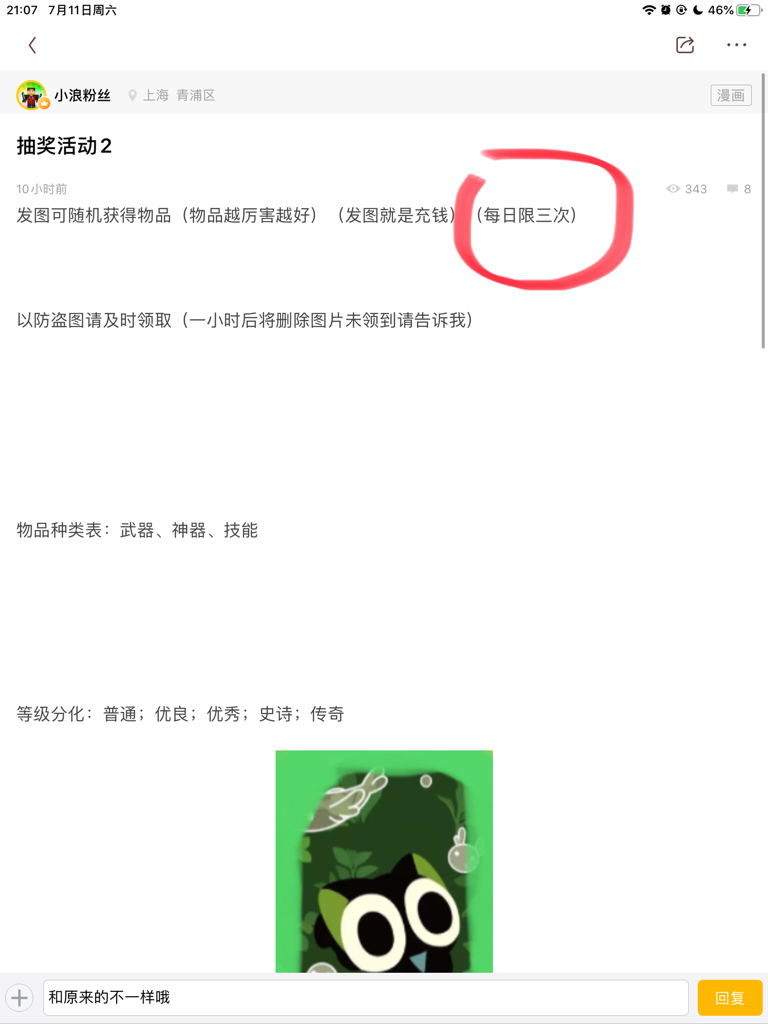Open 小浪粉丝's profile

[x=82, y=96]
